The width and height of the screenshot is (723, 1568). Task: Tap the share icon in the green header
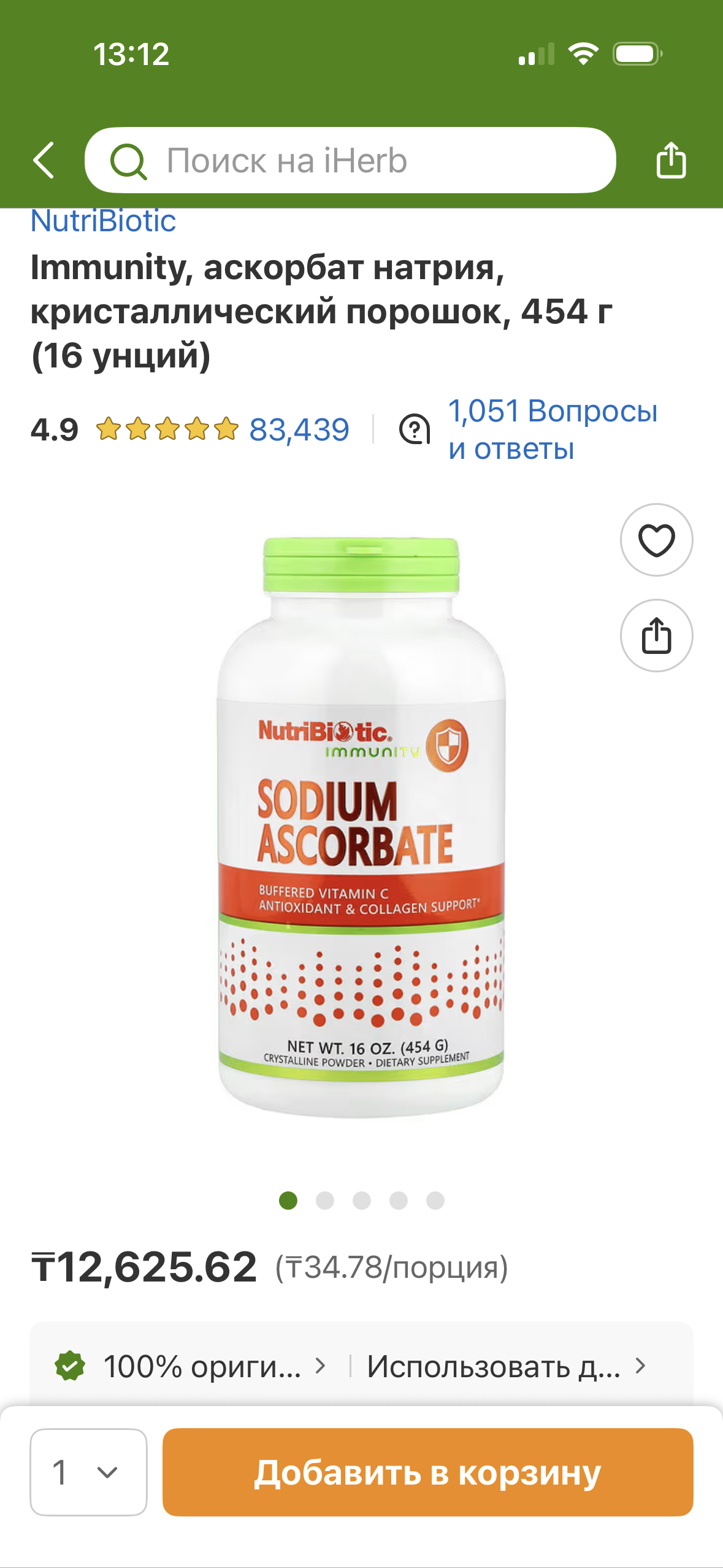(x=671, y=161)
